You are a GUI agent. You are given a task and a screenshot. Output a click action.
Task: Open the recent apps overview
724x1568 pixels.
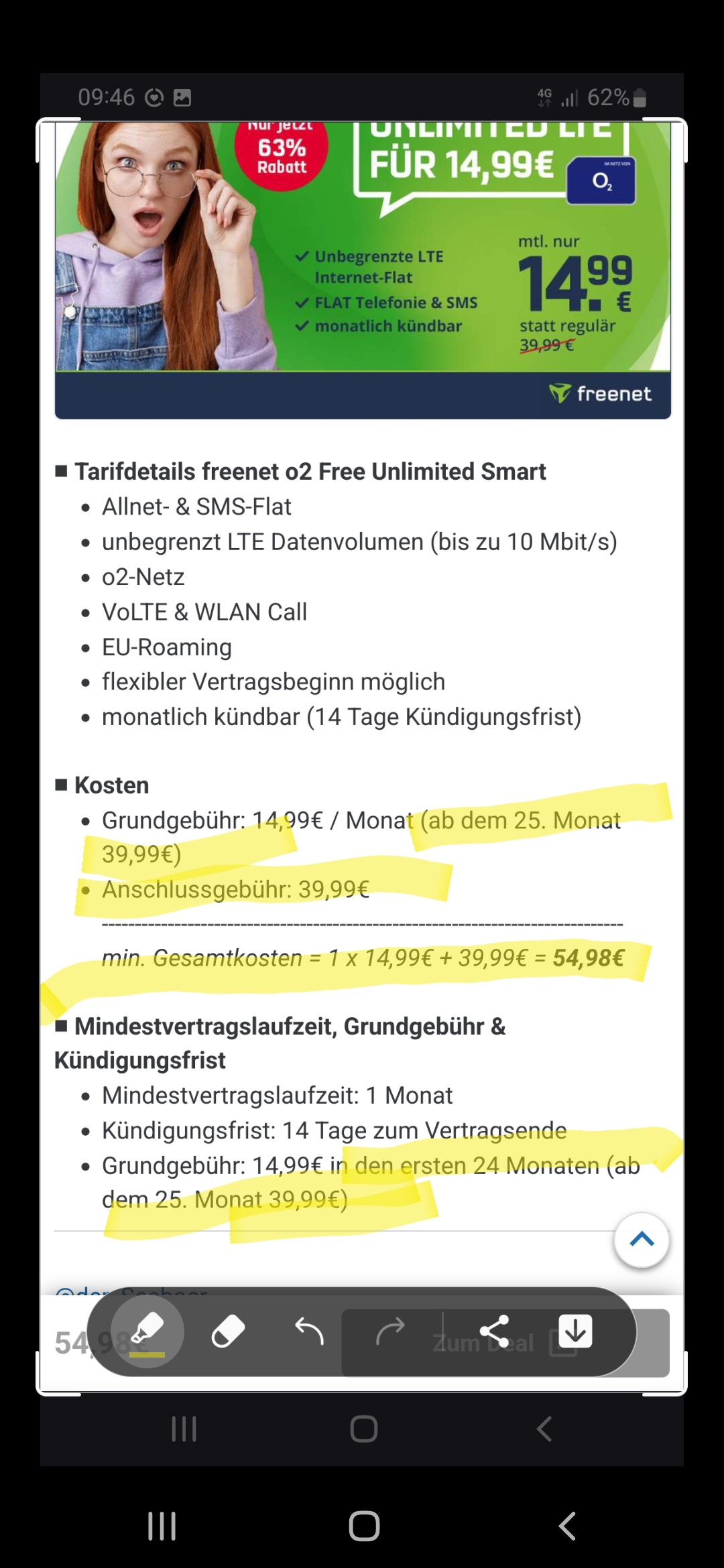click(x=162, y=1526)
